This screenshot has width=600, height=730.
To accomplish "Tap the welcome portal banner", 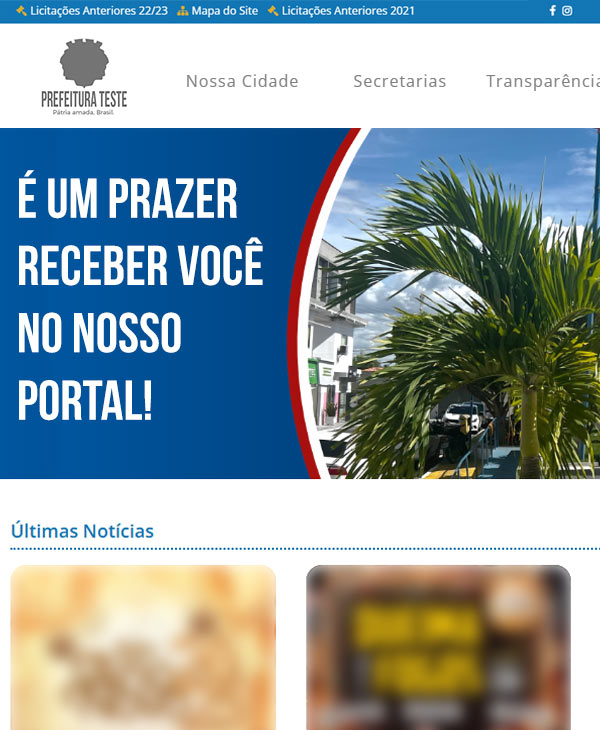I will coord(300,303).
